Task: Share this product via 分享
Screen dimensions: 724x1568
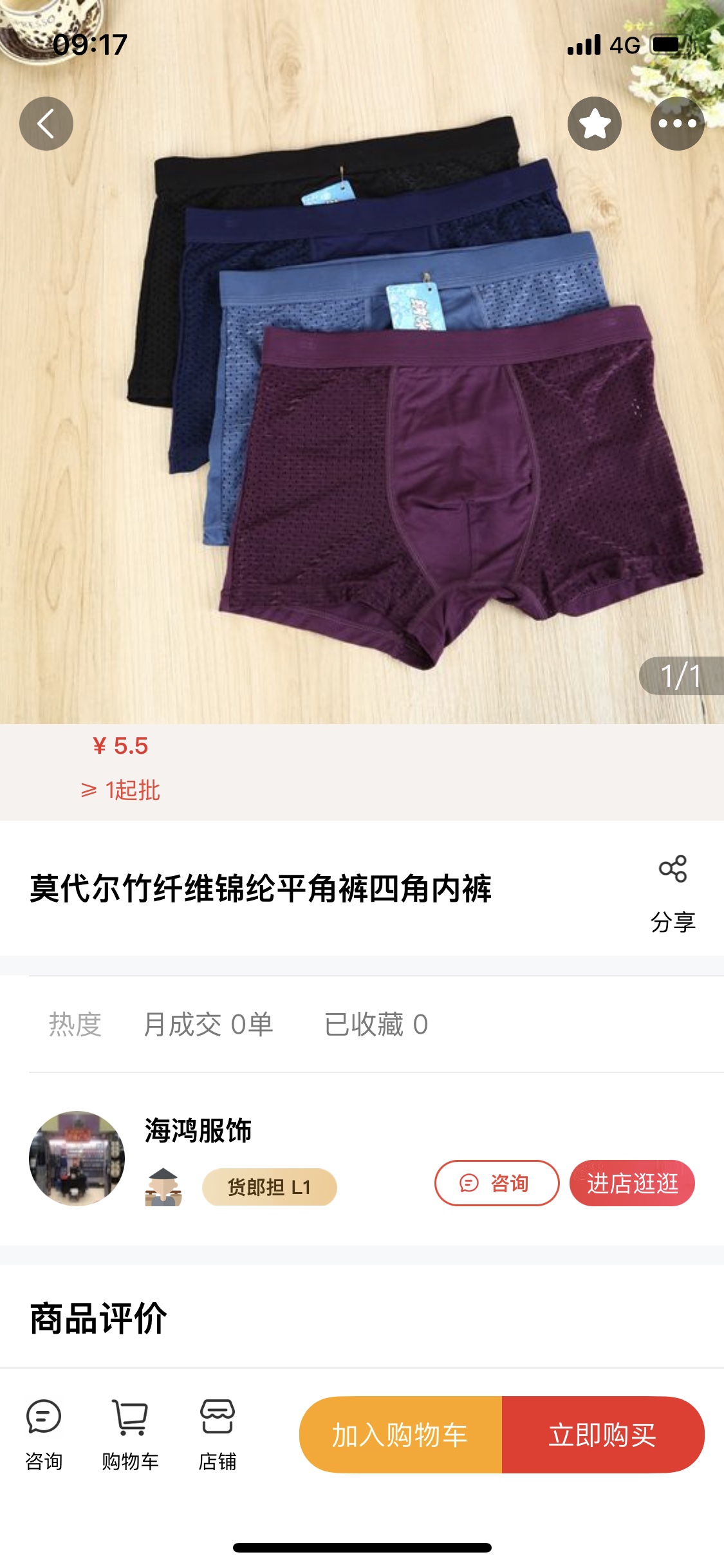Action: pyautogui.click(x=673, y=893)
